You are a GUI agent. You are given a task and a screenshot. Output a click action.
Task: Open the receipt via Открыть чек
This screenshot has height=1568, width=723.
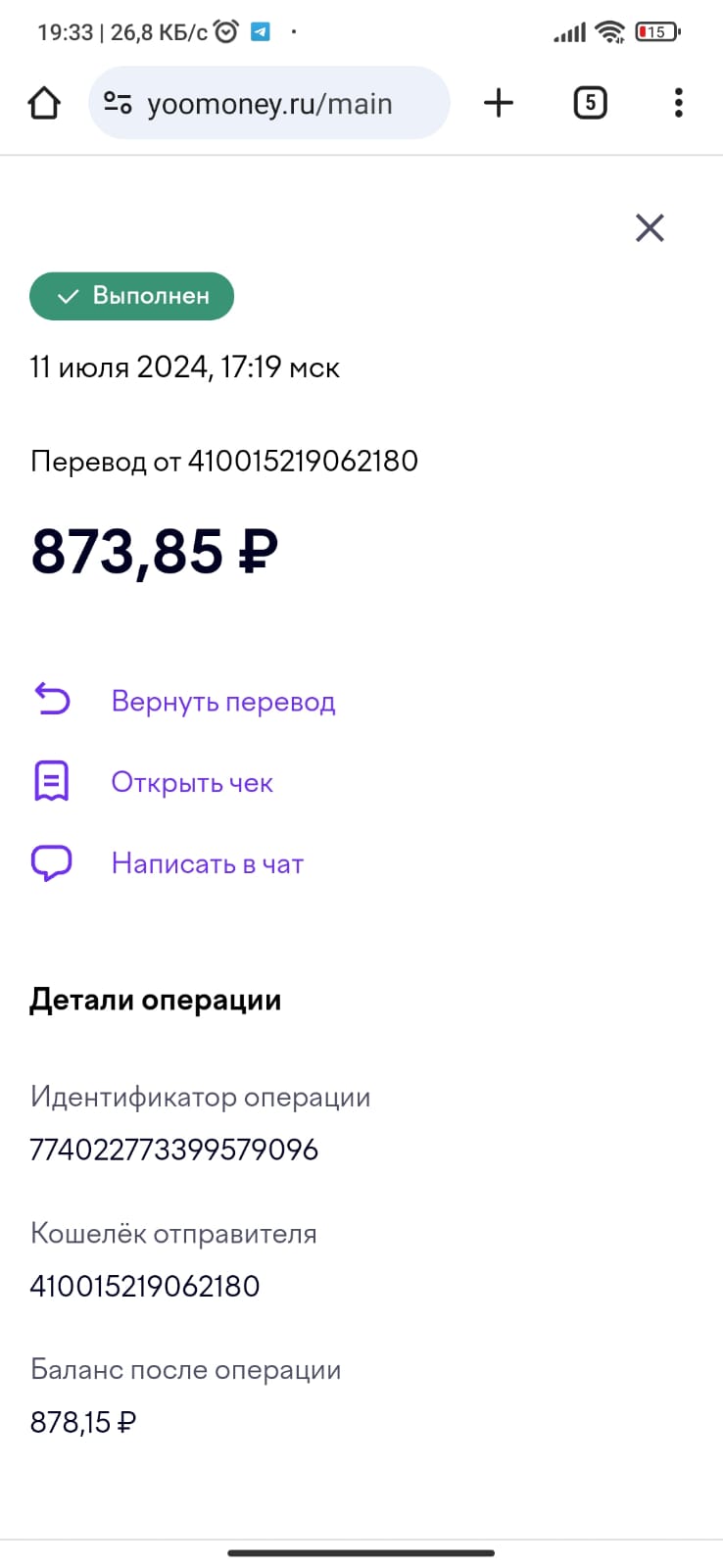(x=153, y=782)
